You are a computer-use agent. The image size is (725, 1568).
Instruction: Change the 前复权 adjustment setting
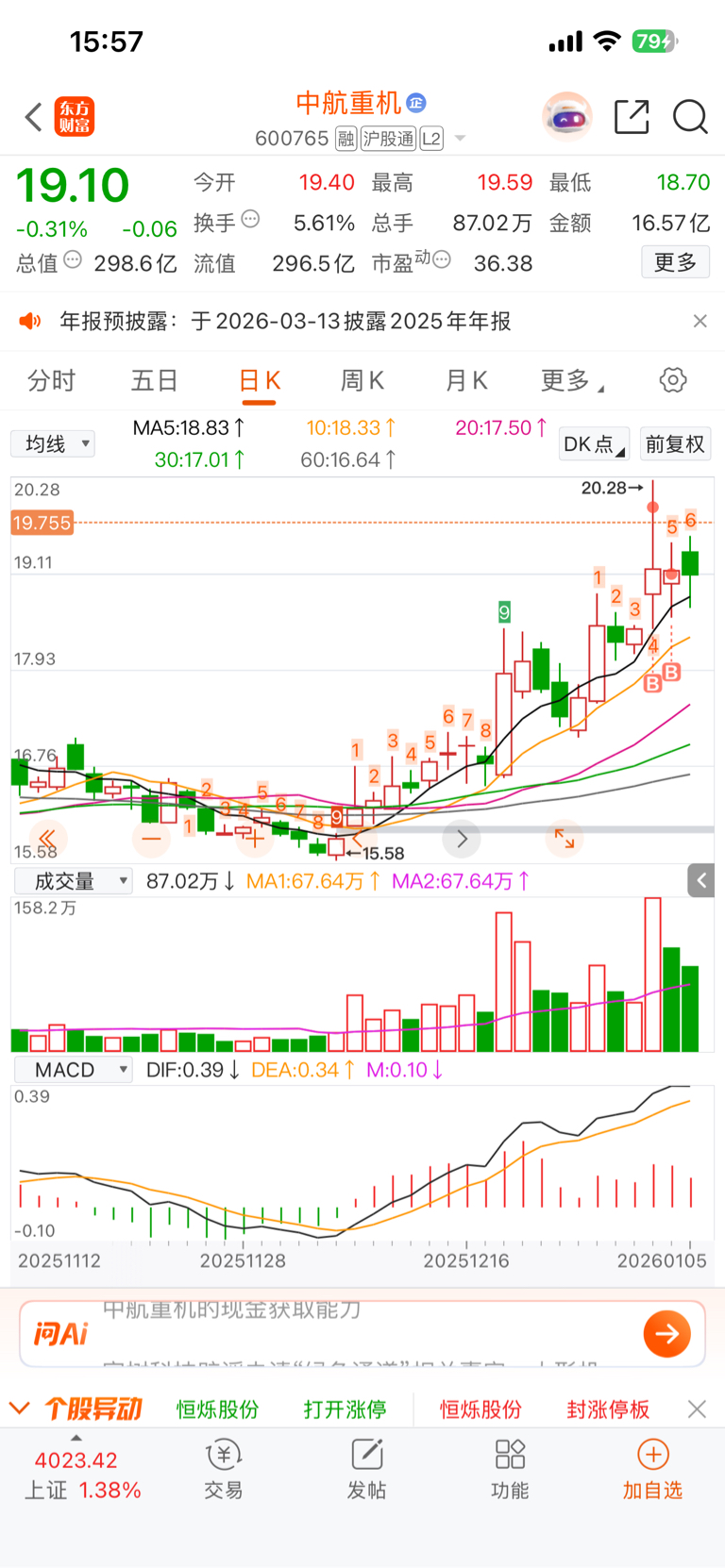(x=675, y=444)
